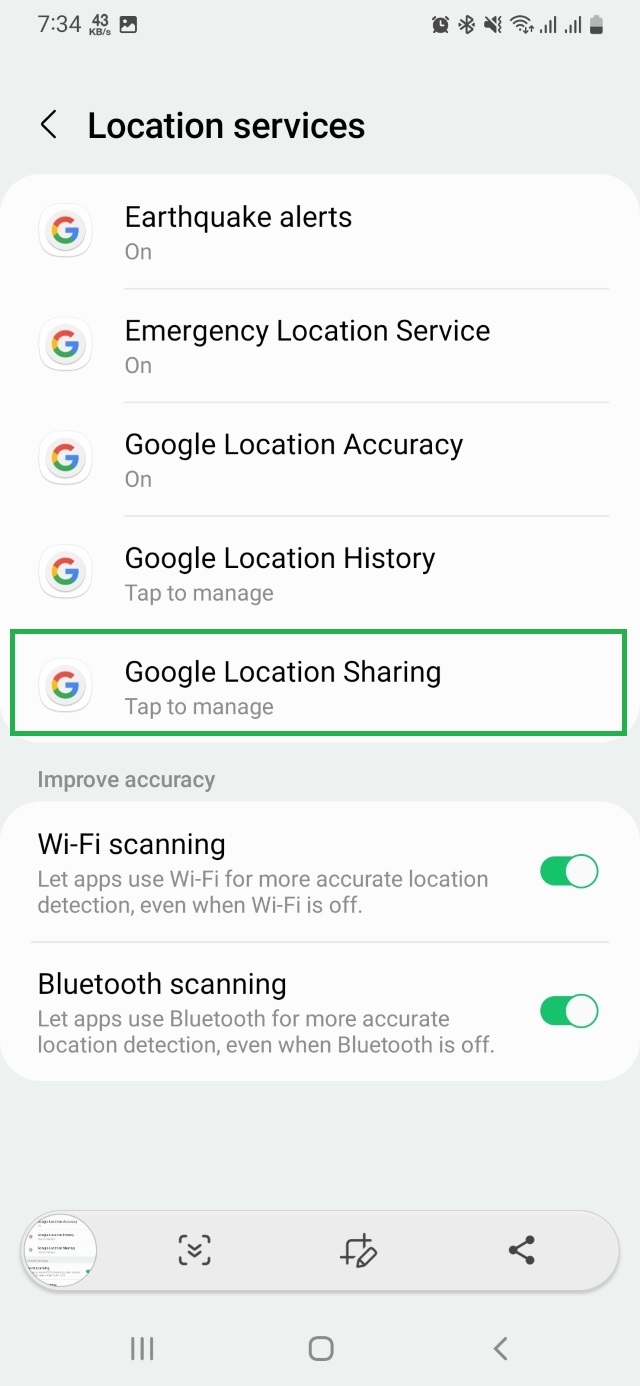Open Google Location Accuracy
Viewport: 640px width, 1386px height.
[x=320, y=460]
